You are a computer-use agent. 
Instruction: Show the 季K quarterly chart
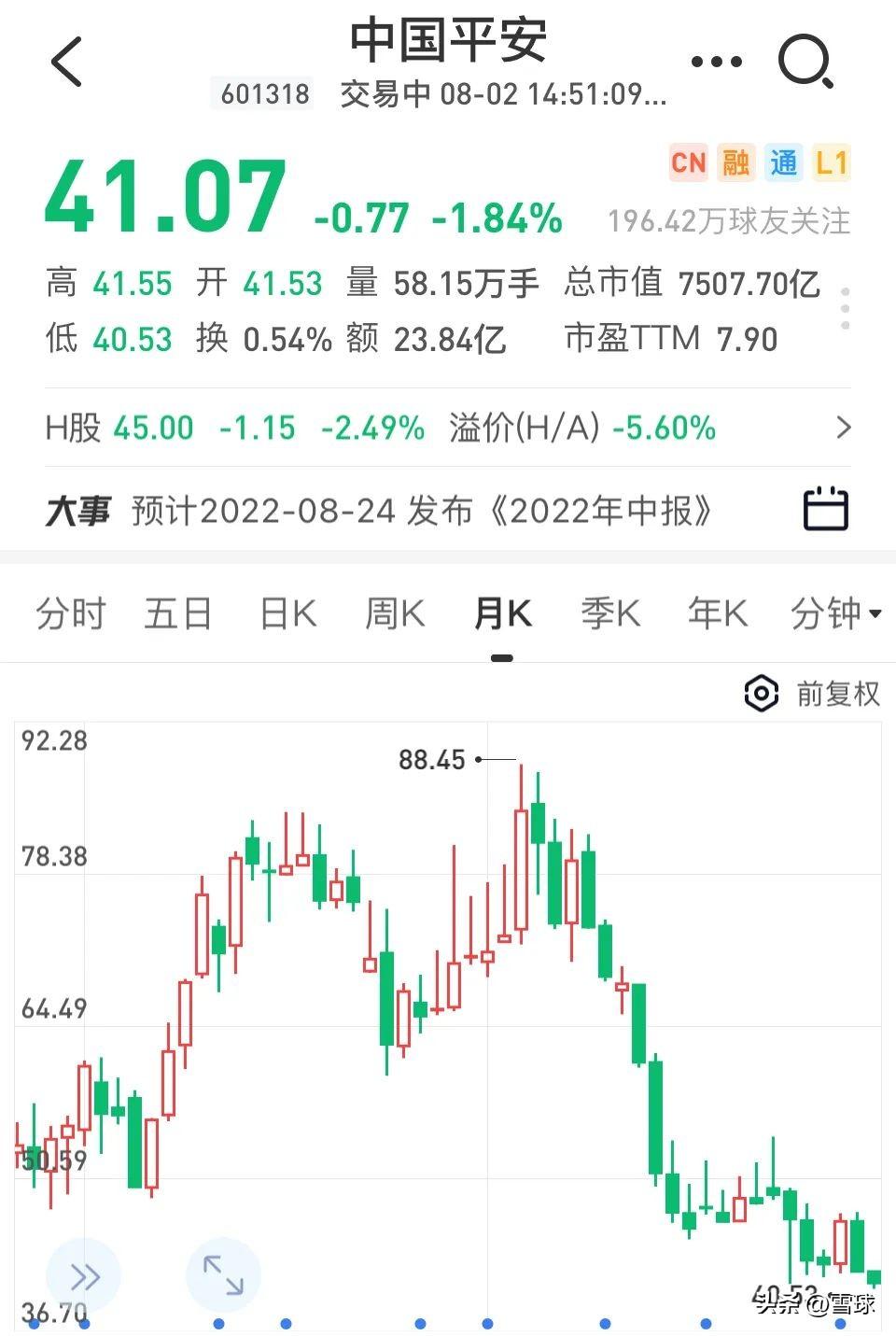pos(609,614)
